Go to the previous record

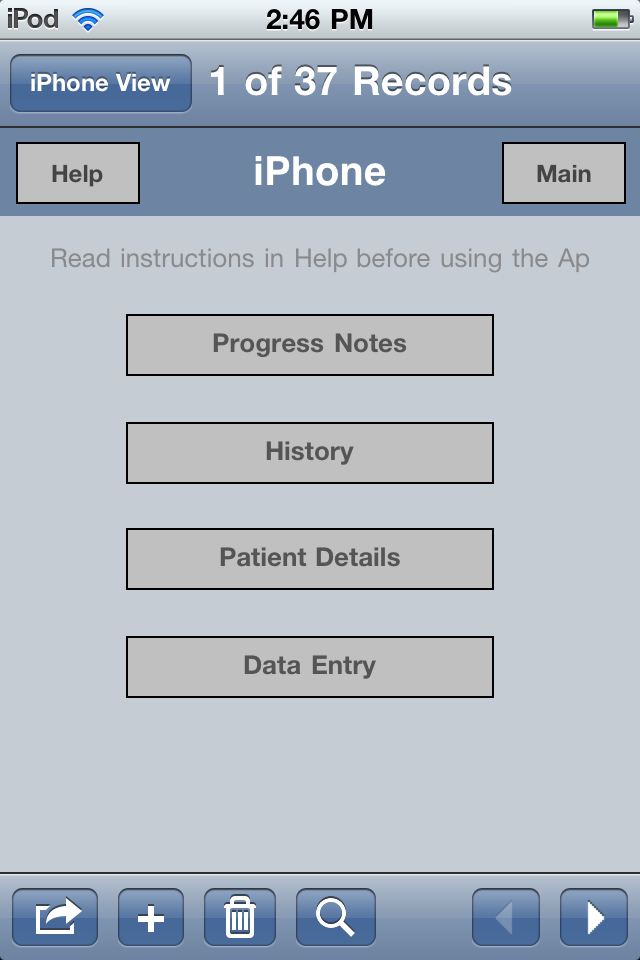(506, 917)
